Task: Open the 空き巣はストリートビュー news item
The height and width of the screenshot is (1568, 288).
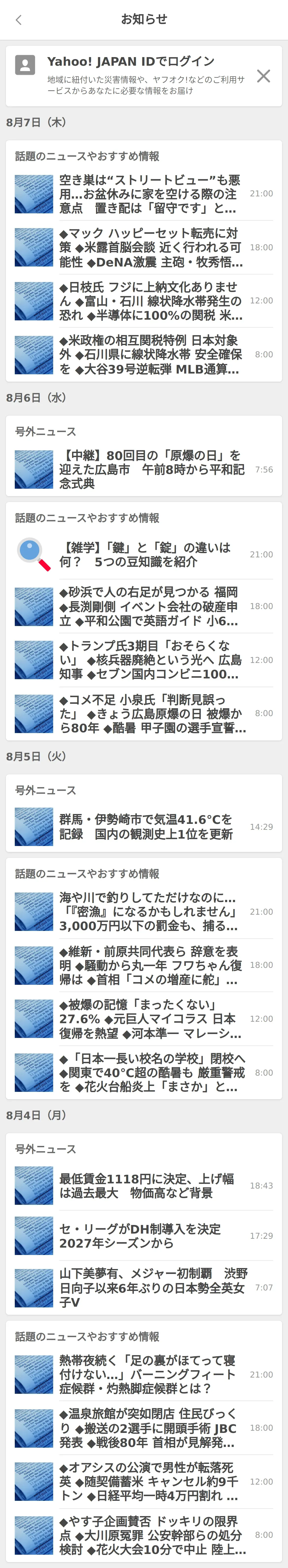Action: 149,194
